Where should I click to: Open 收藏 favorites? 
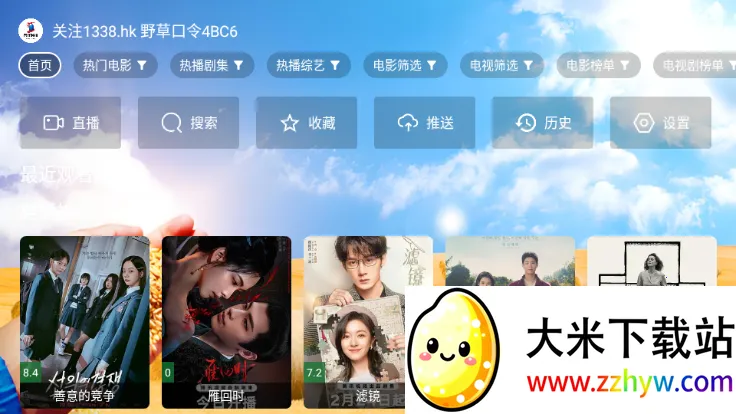point(307,123)
